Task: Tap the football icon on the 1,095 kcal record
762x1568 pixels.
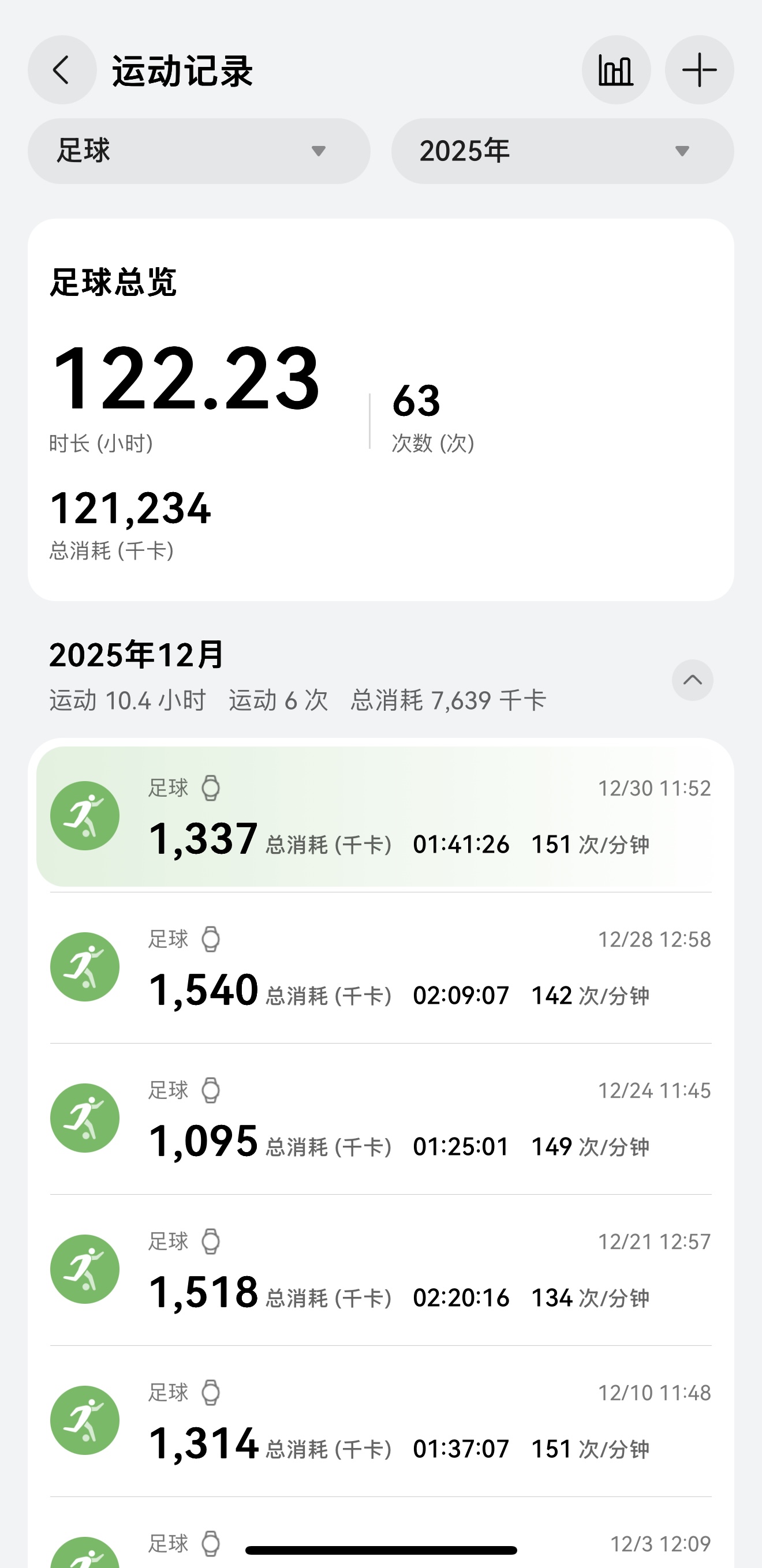Action: click(x=85, y=1119)
